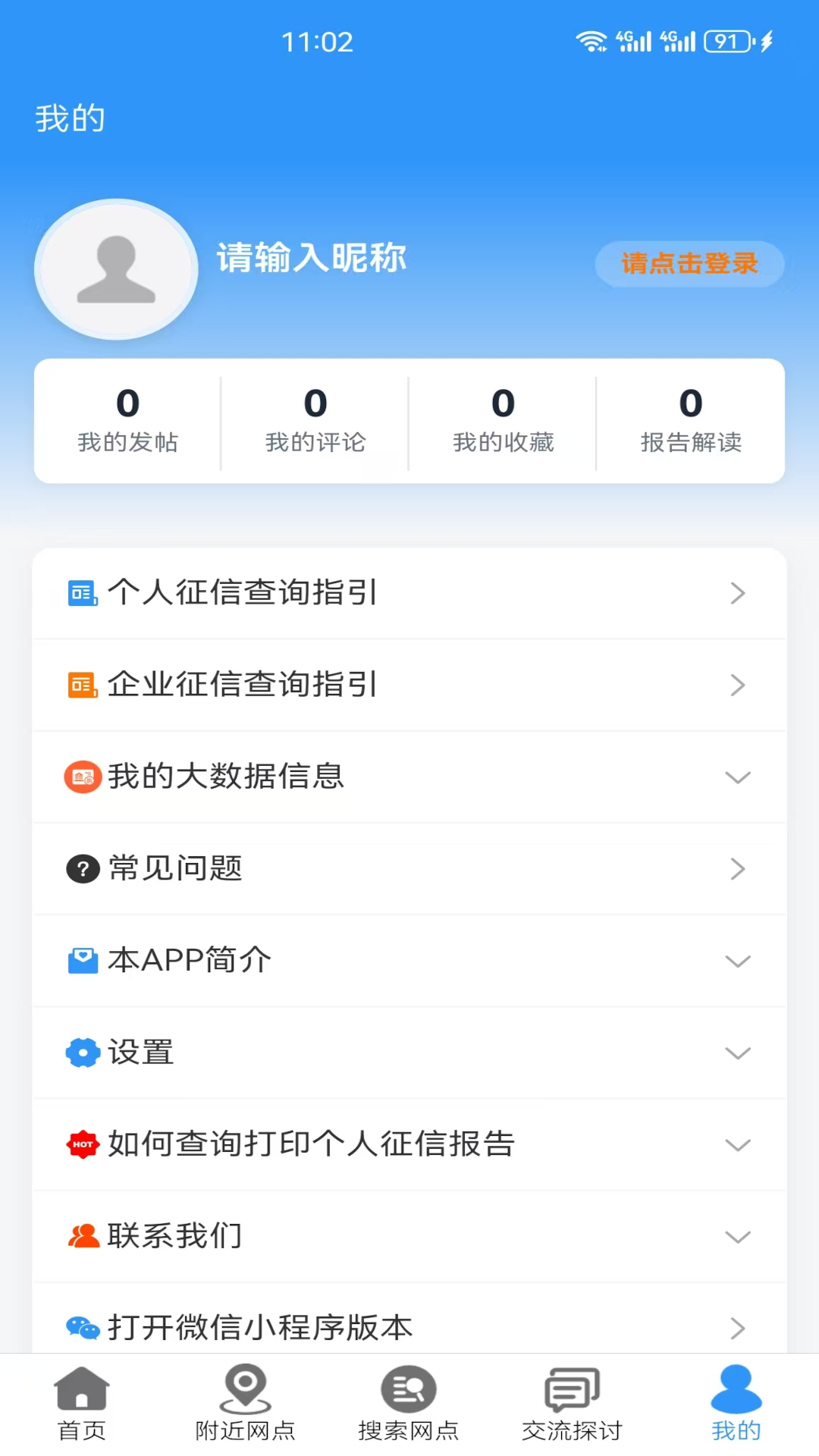Expand the 设置 section

pyautogui.click(x=736, y=1053)
